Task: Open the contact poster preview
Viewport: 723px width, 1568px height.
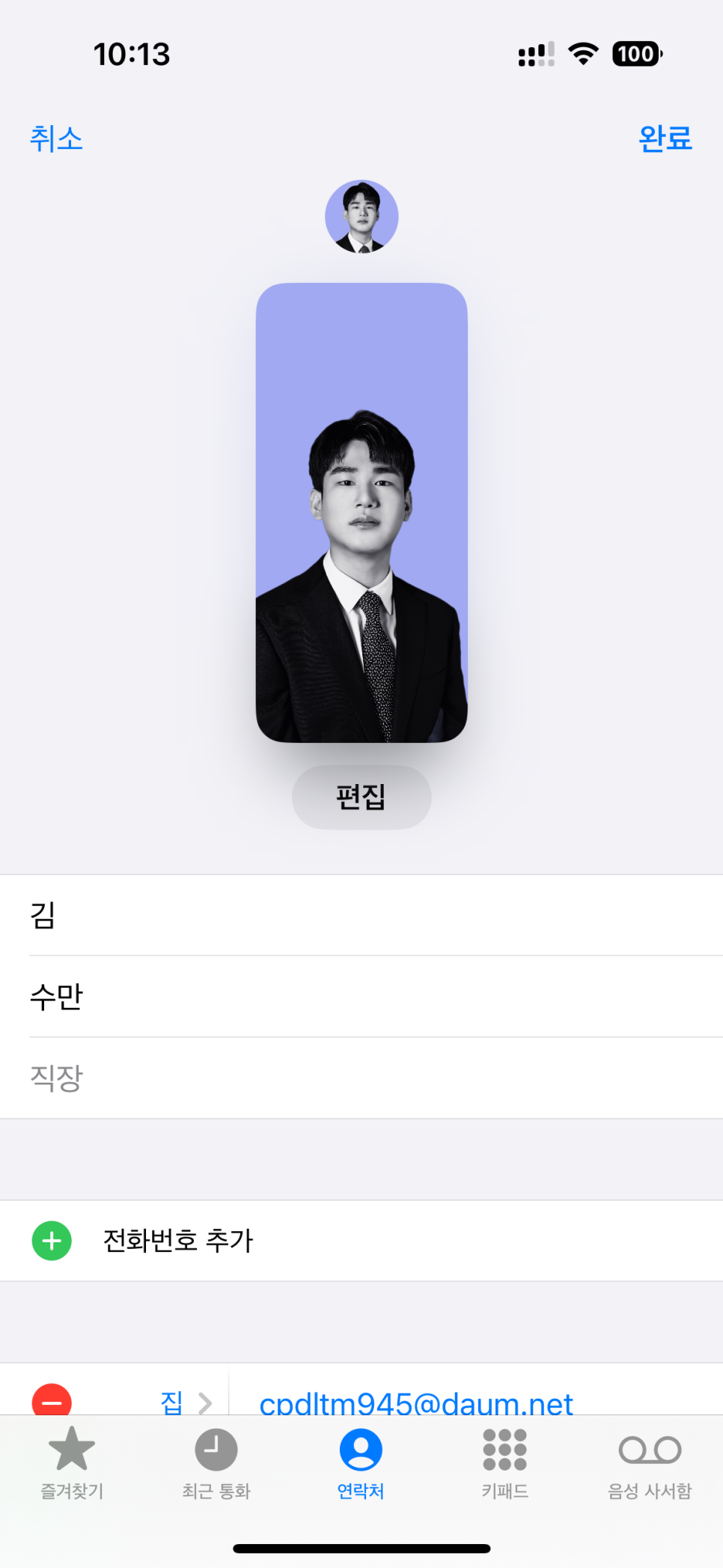Action: coord(361,512)
